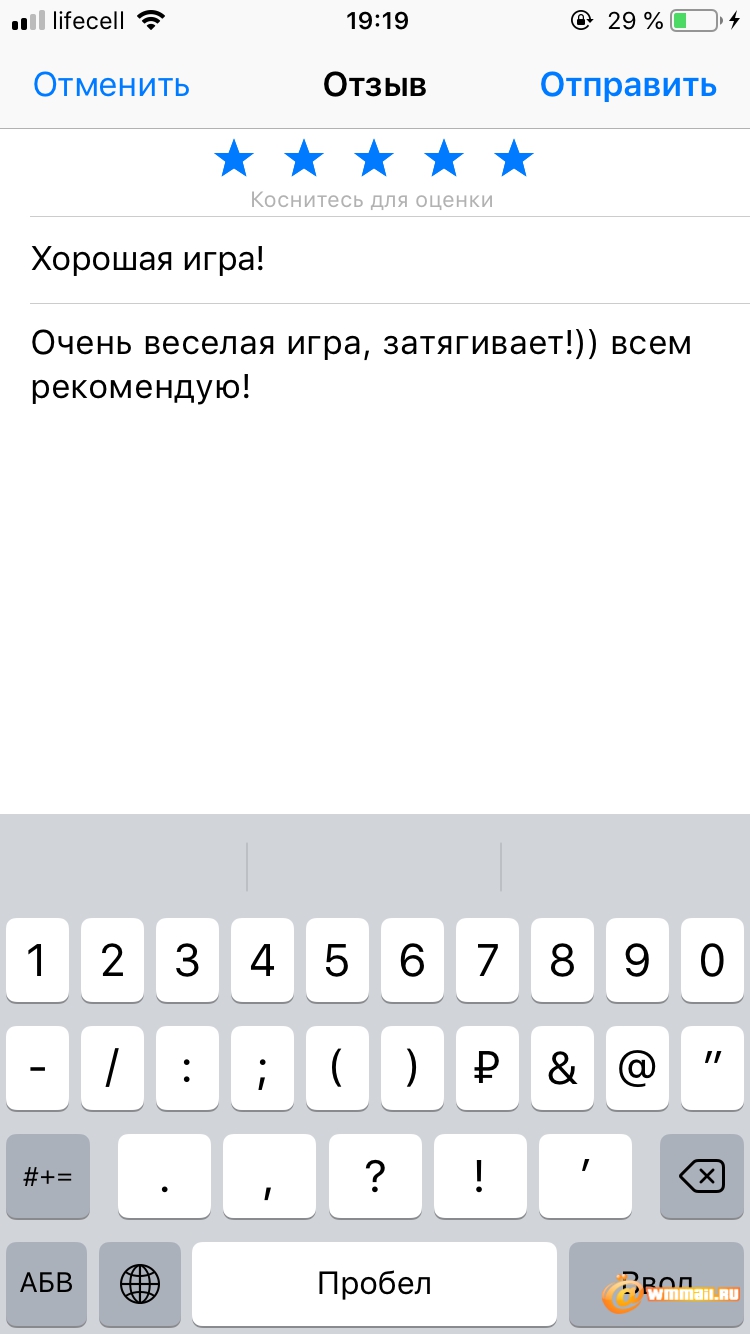Edit the title field "Хорошая игра!"
Viewport: 750px width, 1334px height.
pyautogui.click(x=390, y=260)
